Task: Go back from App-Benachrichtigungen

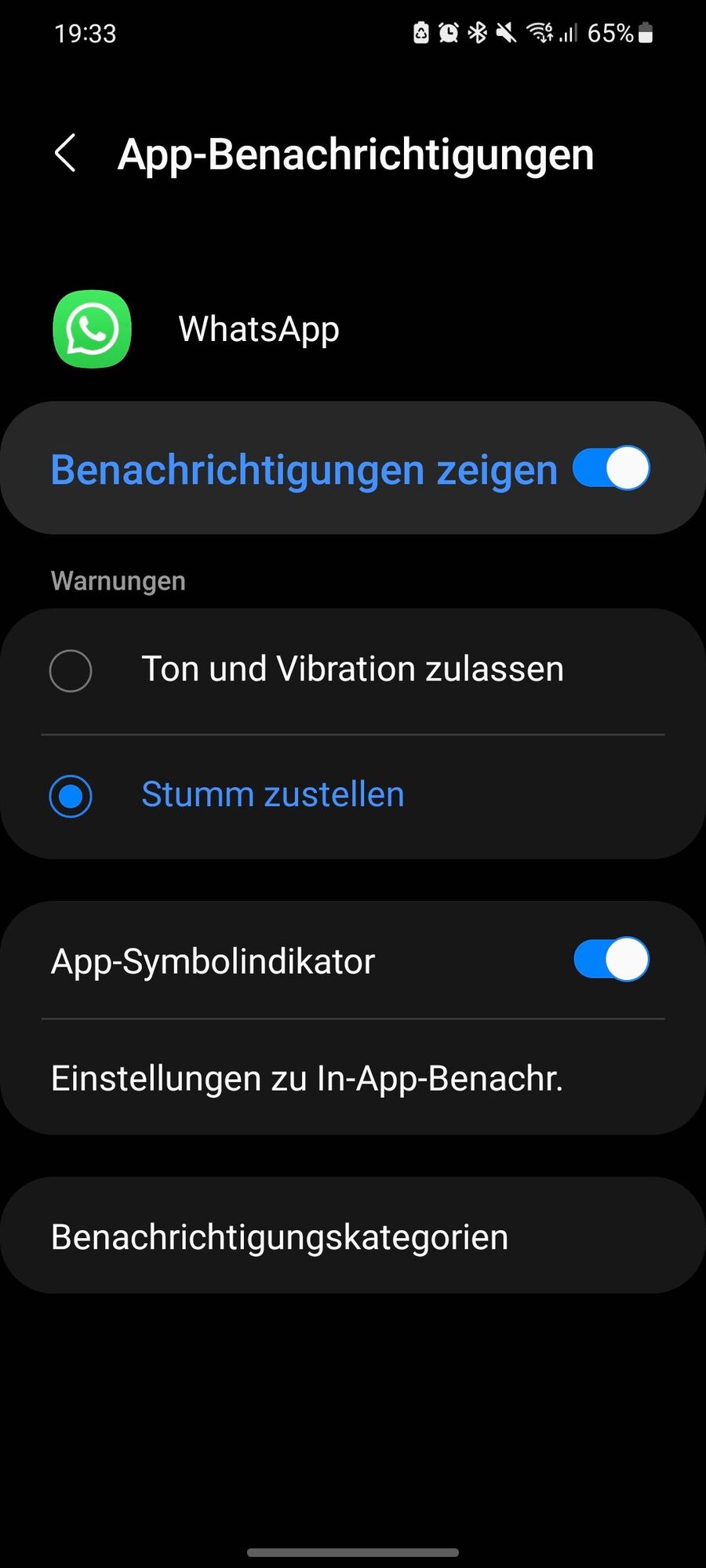Action: [66, 153]
